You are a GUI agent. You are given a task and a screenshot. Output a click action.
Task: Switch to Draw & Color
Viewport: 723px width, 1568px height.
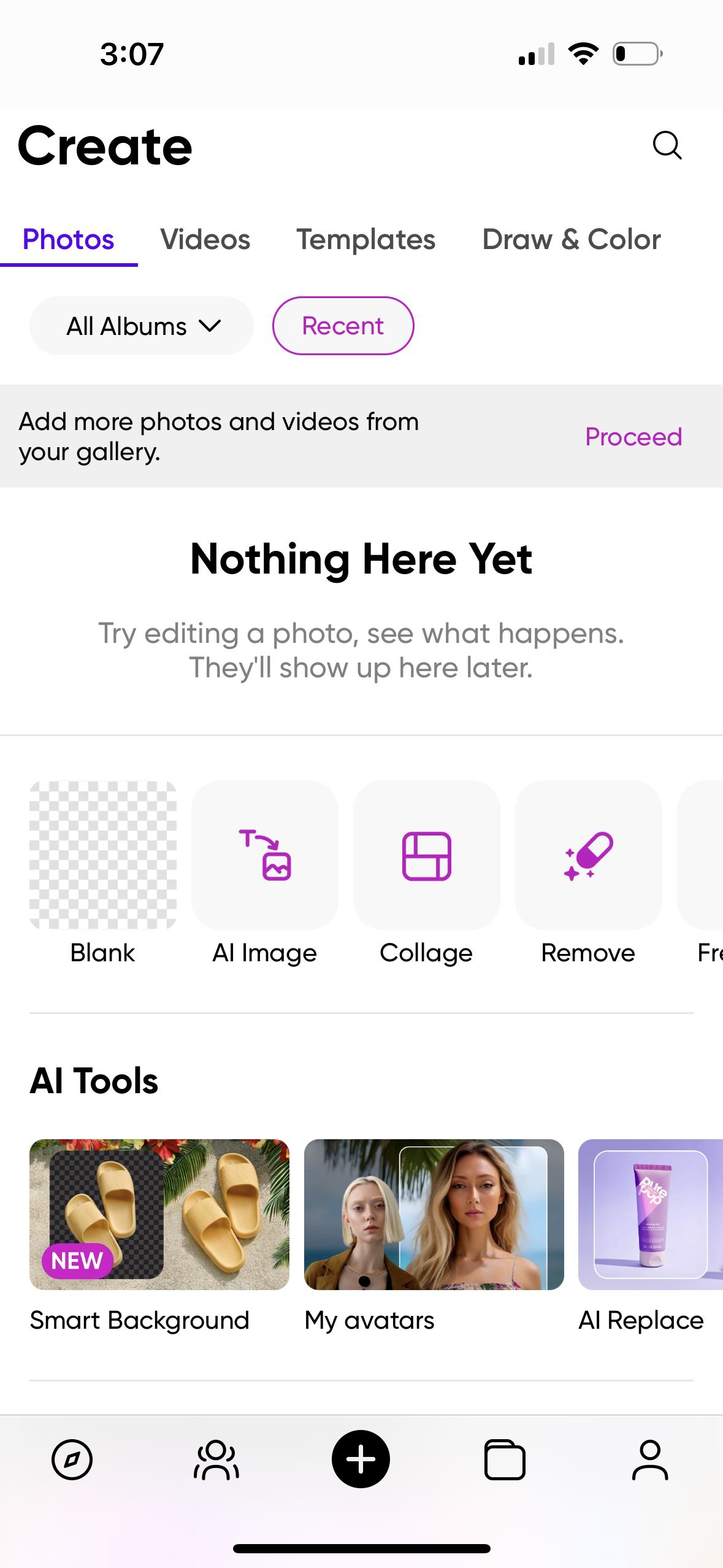point(572,240)
